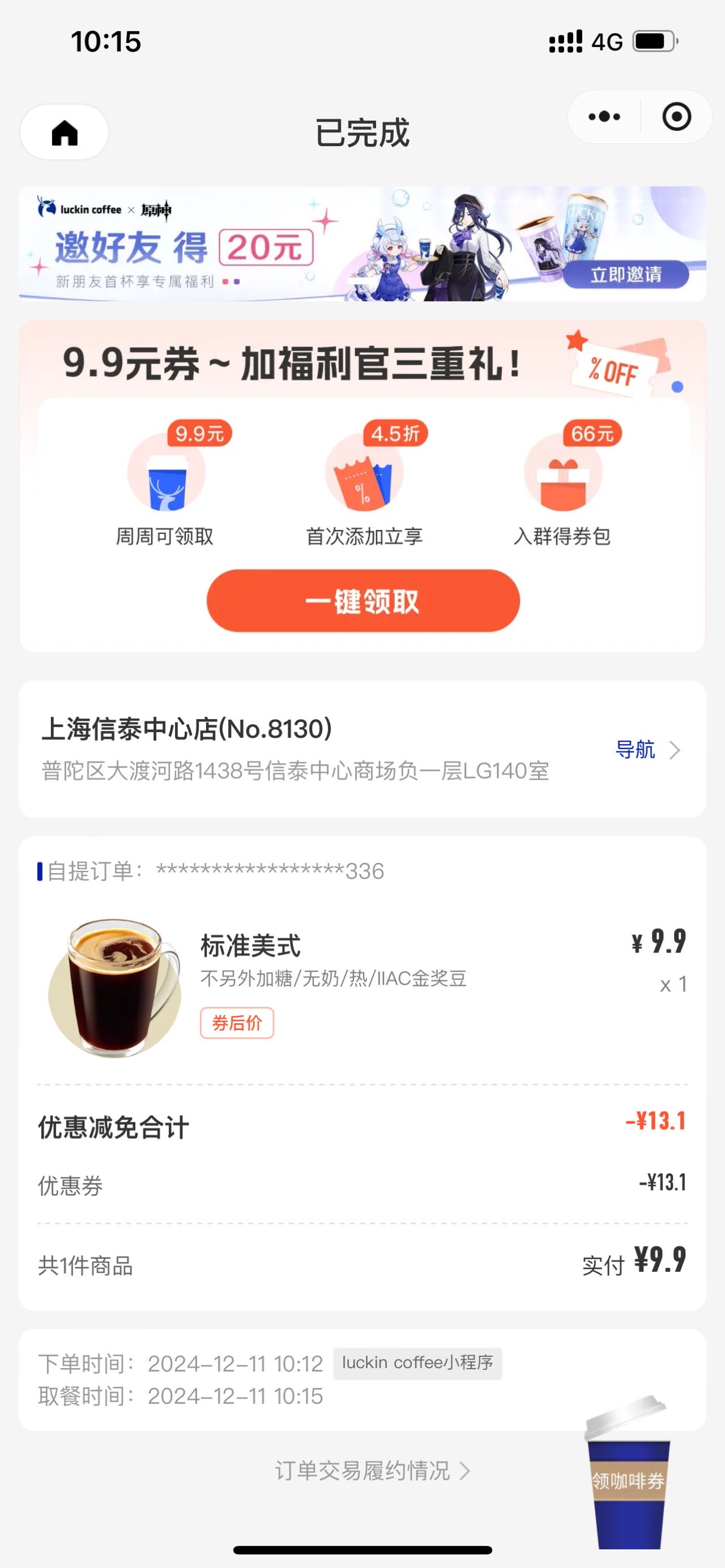Open 订单交易履约情况 details

pos(372,1471)
